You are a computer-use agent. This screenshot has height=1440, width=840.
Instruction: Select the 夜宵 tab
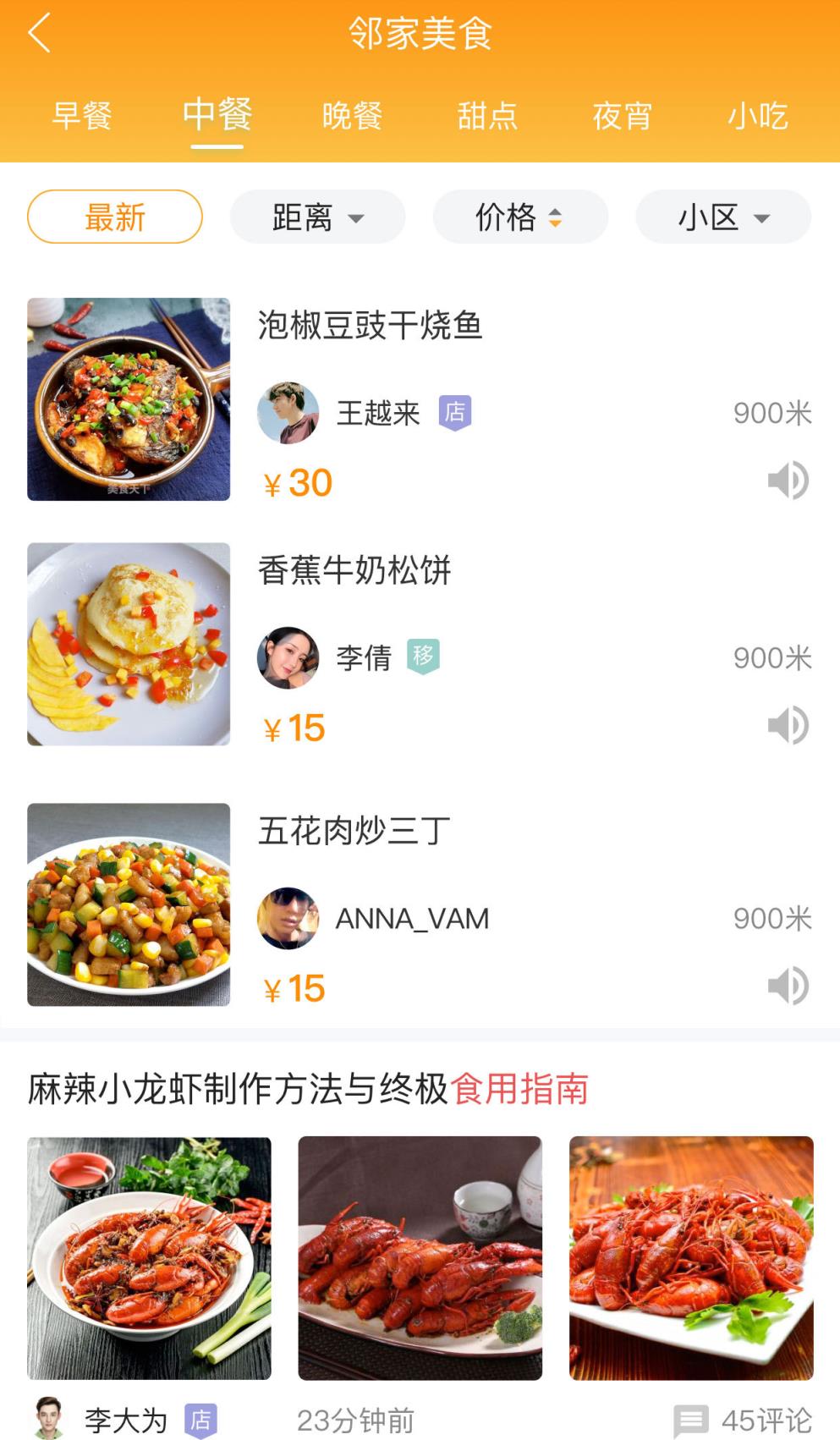point(623,115)
